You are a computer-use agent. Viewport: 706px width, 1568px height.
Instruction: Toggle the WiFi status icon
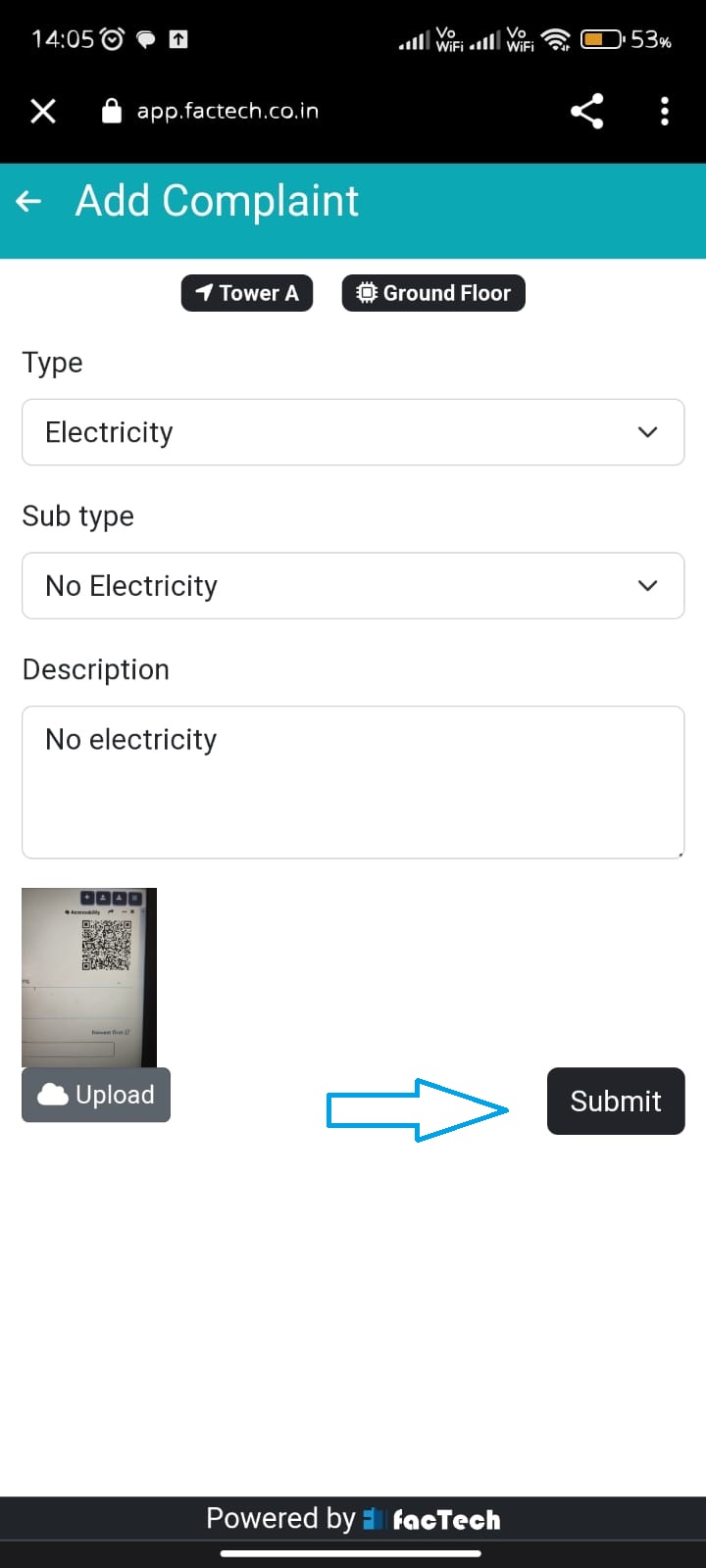point(555,39)
